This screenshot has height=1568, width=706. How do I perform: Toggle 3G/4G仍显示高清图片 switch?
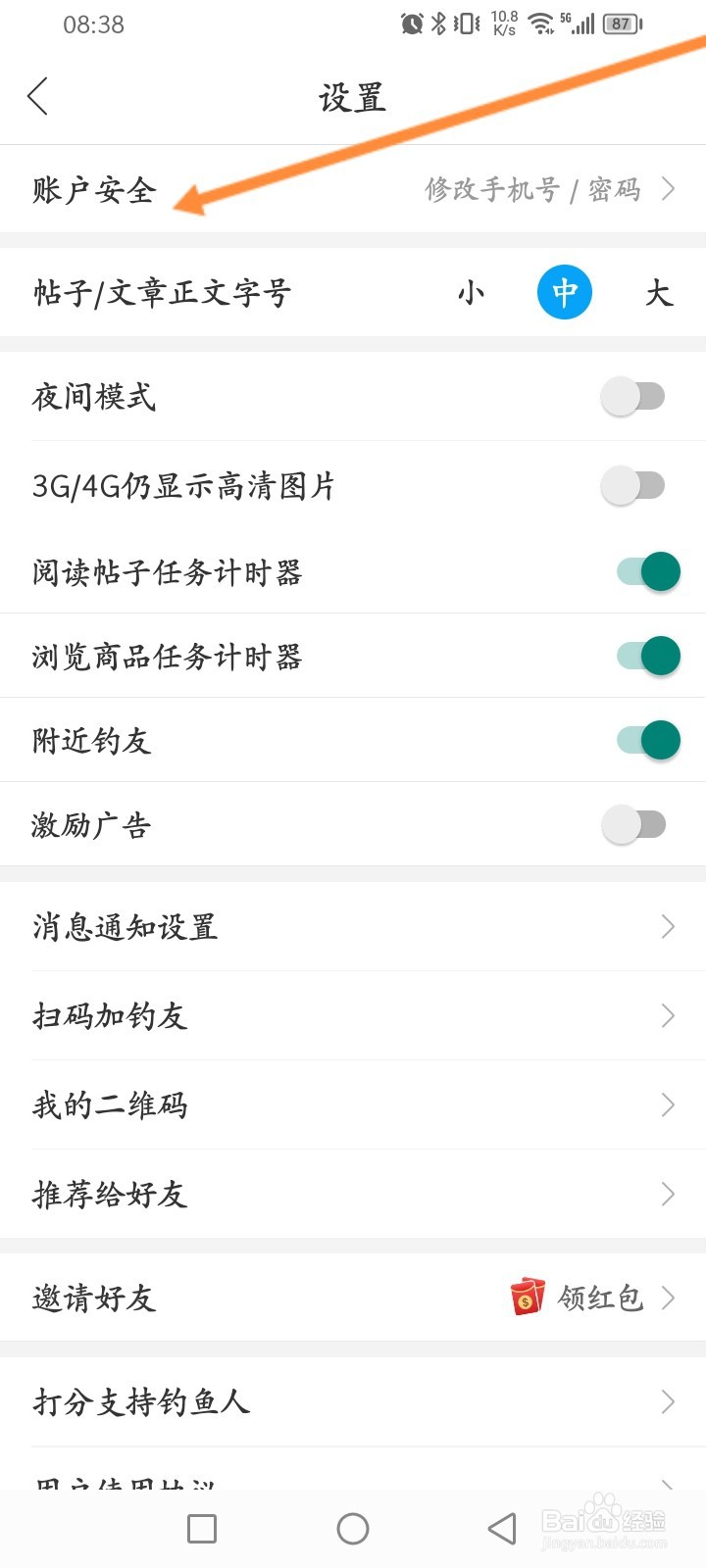(x=633, y=485)
